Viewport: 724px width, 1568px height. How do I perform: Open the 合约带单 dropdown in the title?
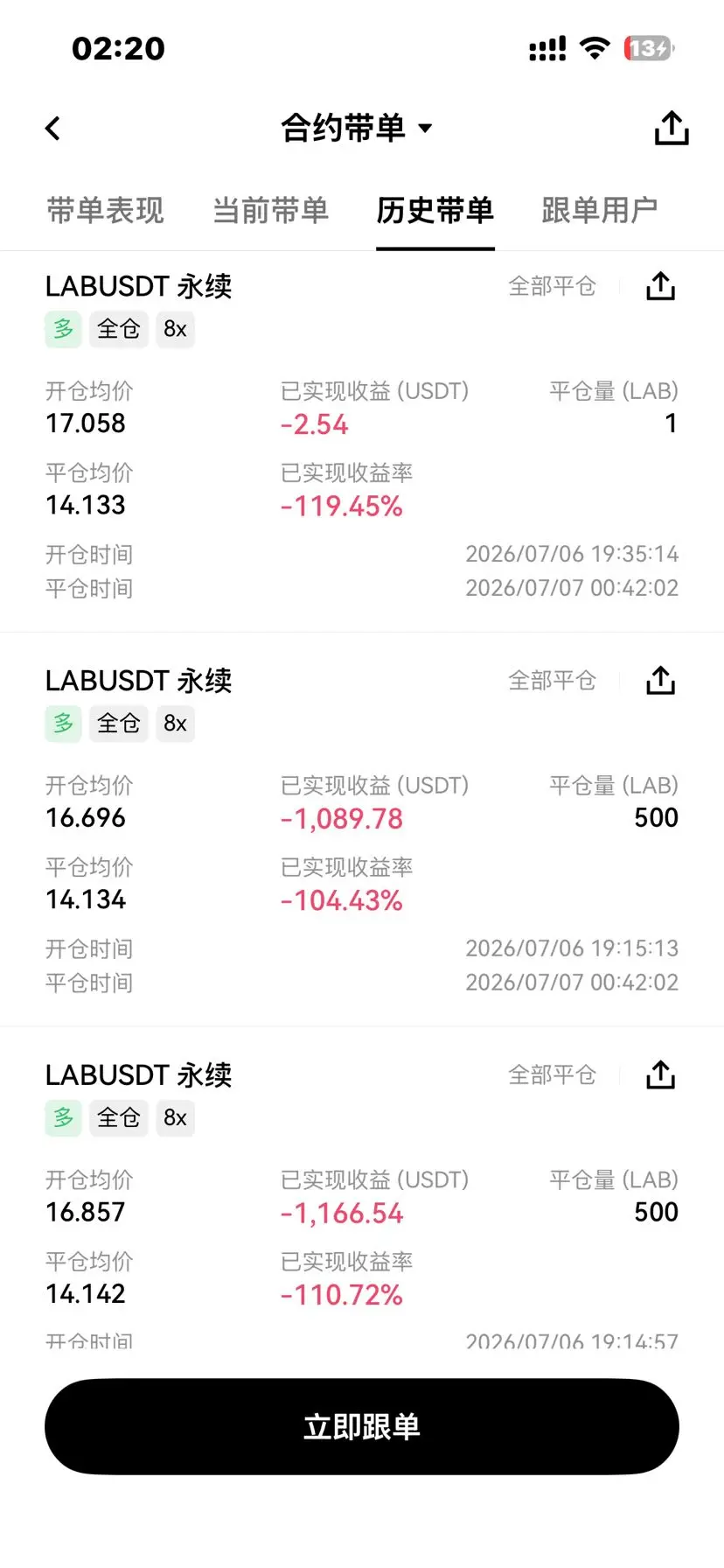tap(357, 129)
